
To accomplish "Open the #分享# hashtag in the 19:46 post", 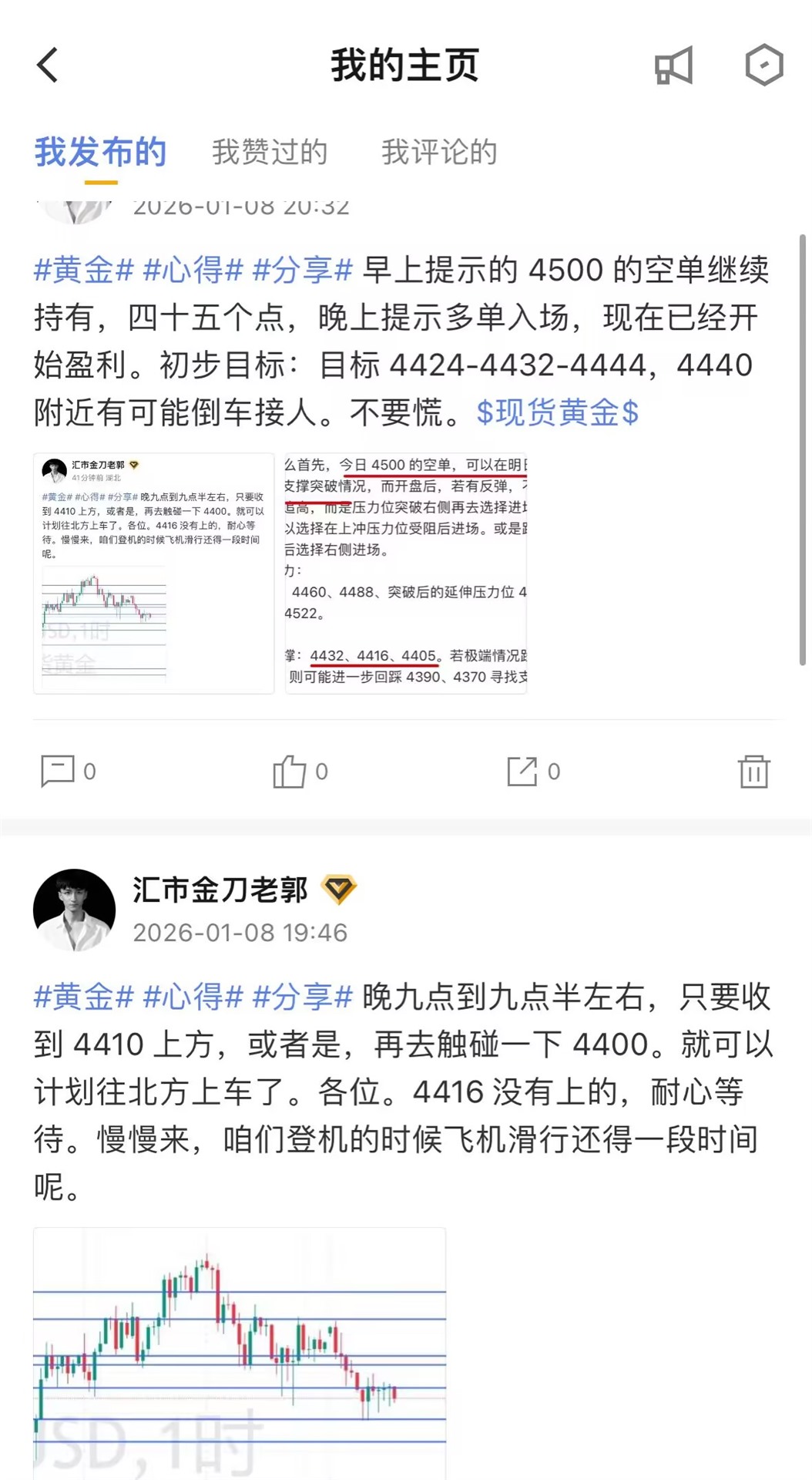I will (x=303, y=997).
